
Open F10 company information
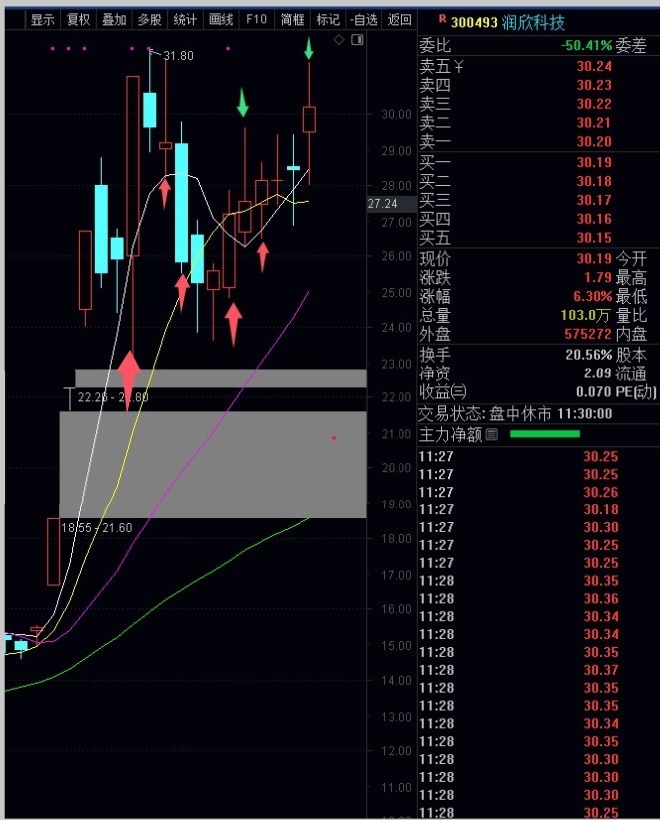pyautogui.click(x=257, y=19)
